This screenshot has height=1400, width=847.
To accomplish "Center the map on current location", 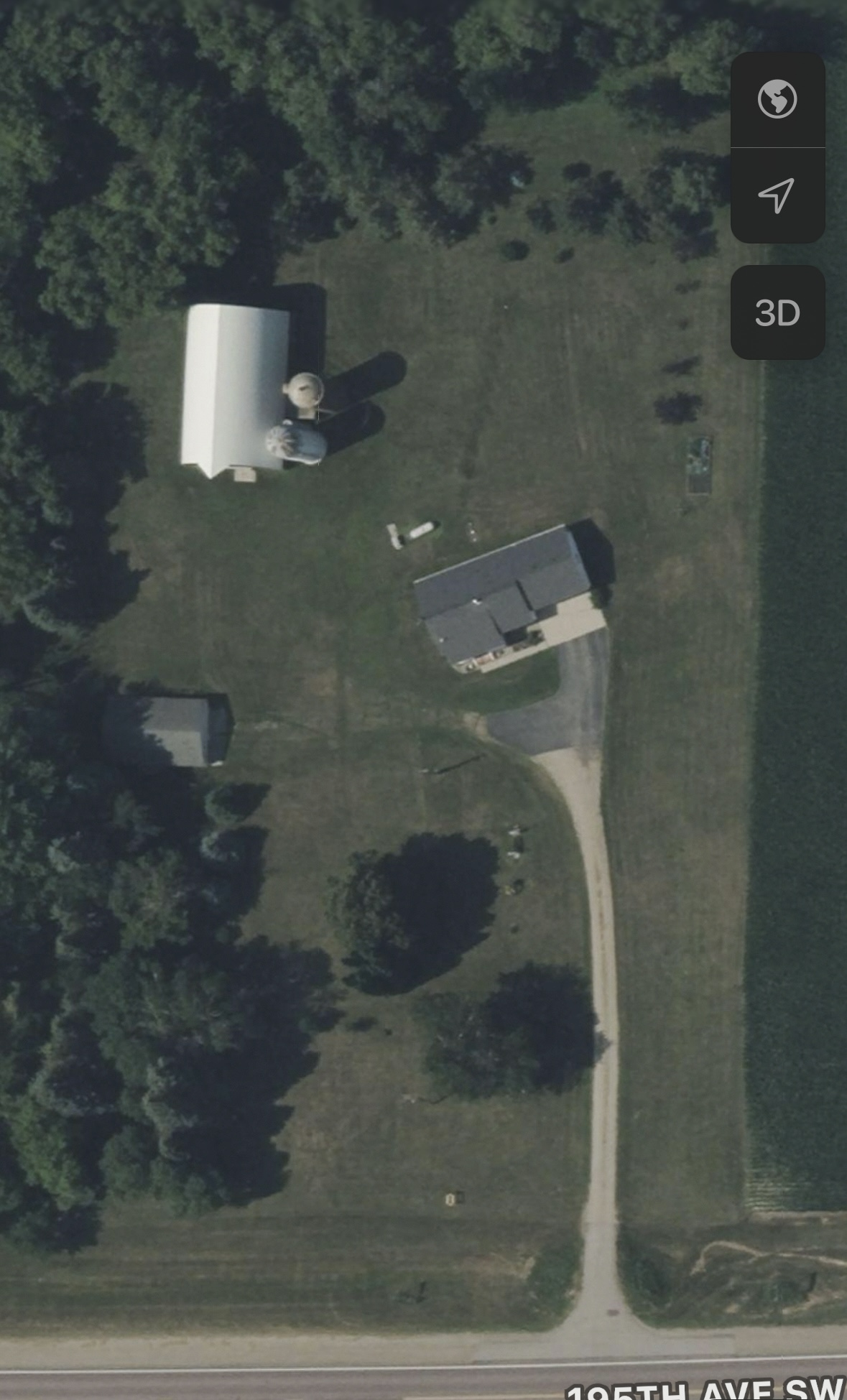I will pyautogui.click(x=777, y=195).
